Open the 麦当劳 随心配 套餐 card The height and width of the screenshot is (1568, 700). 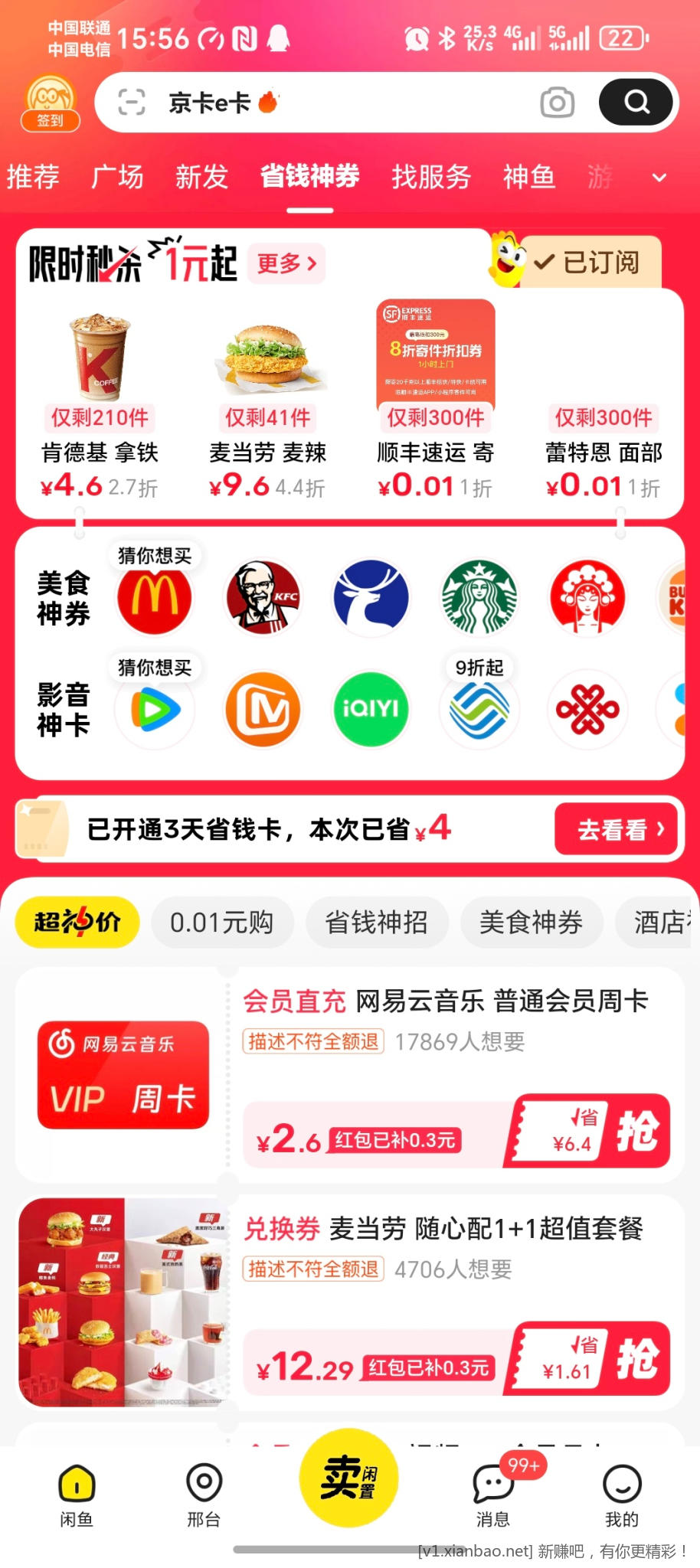pos(443,1228)
